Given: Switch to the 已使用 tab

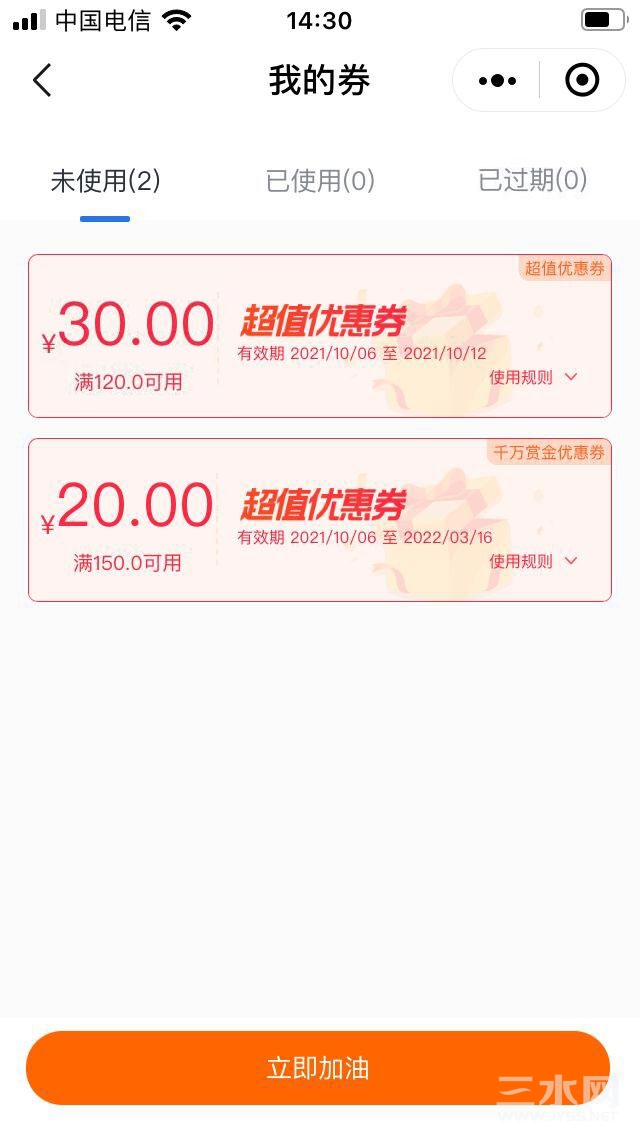Looking at the screenshot, I should pos(320,181).
